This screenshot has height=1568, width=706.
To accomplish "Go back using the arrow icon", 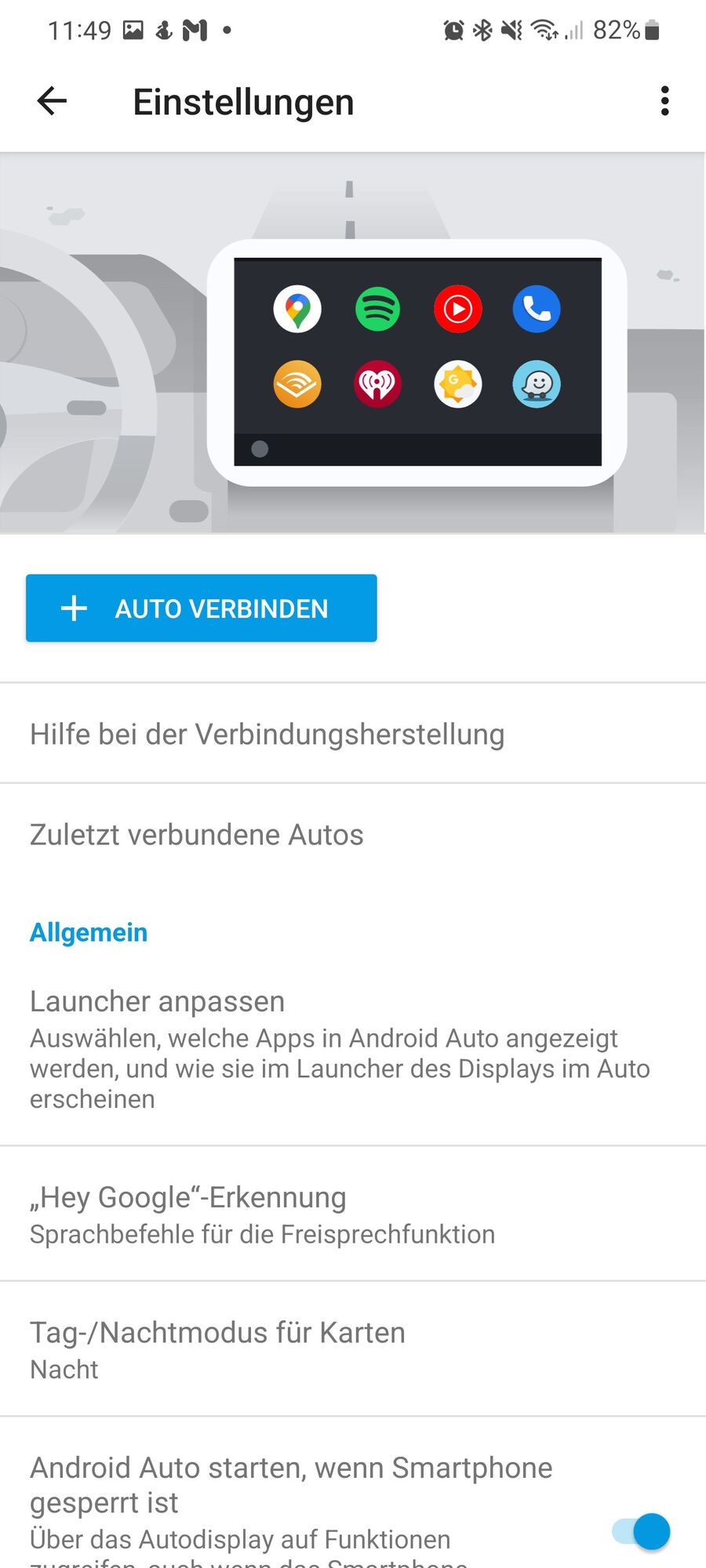I will click(x=52, y=101).
